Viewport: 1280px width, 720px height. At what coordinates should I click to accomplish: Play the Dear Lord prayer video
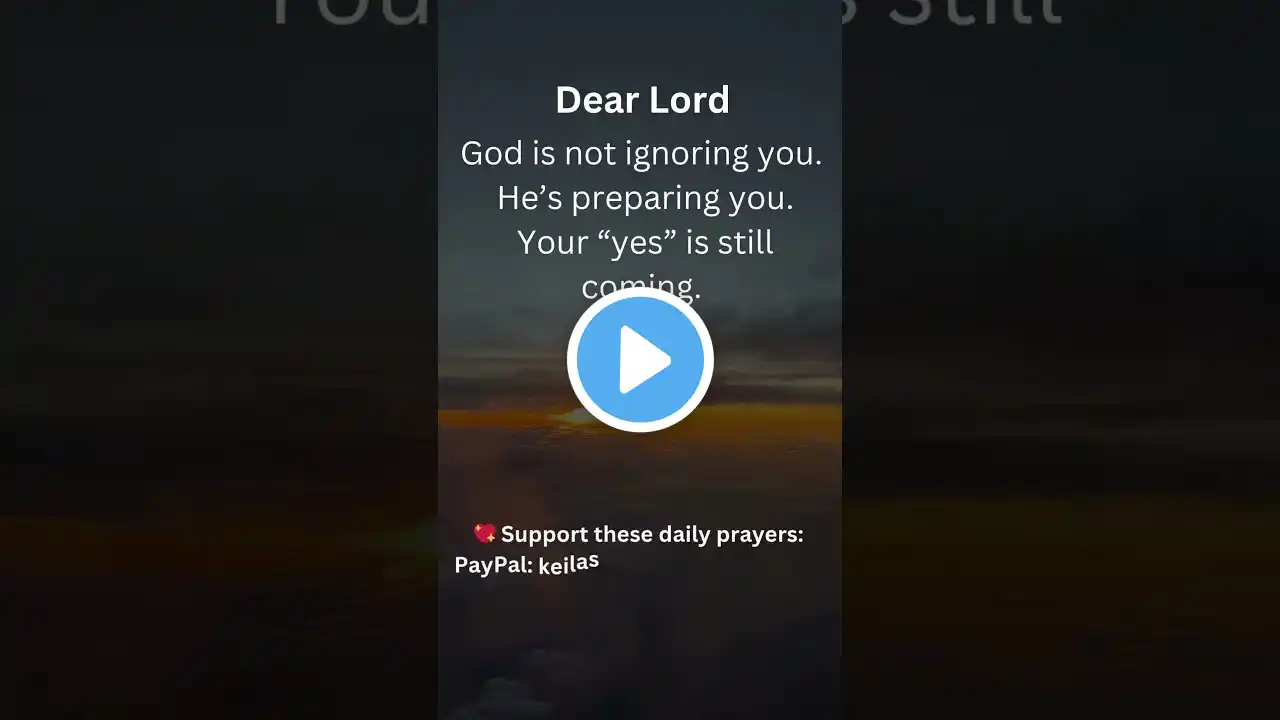point(640,360)
